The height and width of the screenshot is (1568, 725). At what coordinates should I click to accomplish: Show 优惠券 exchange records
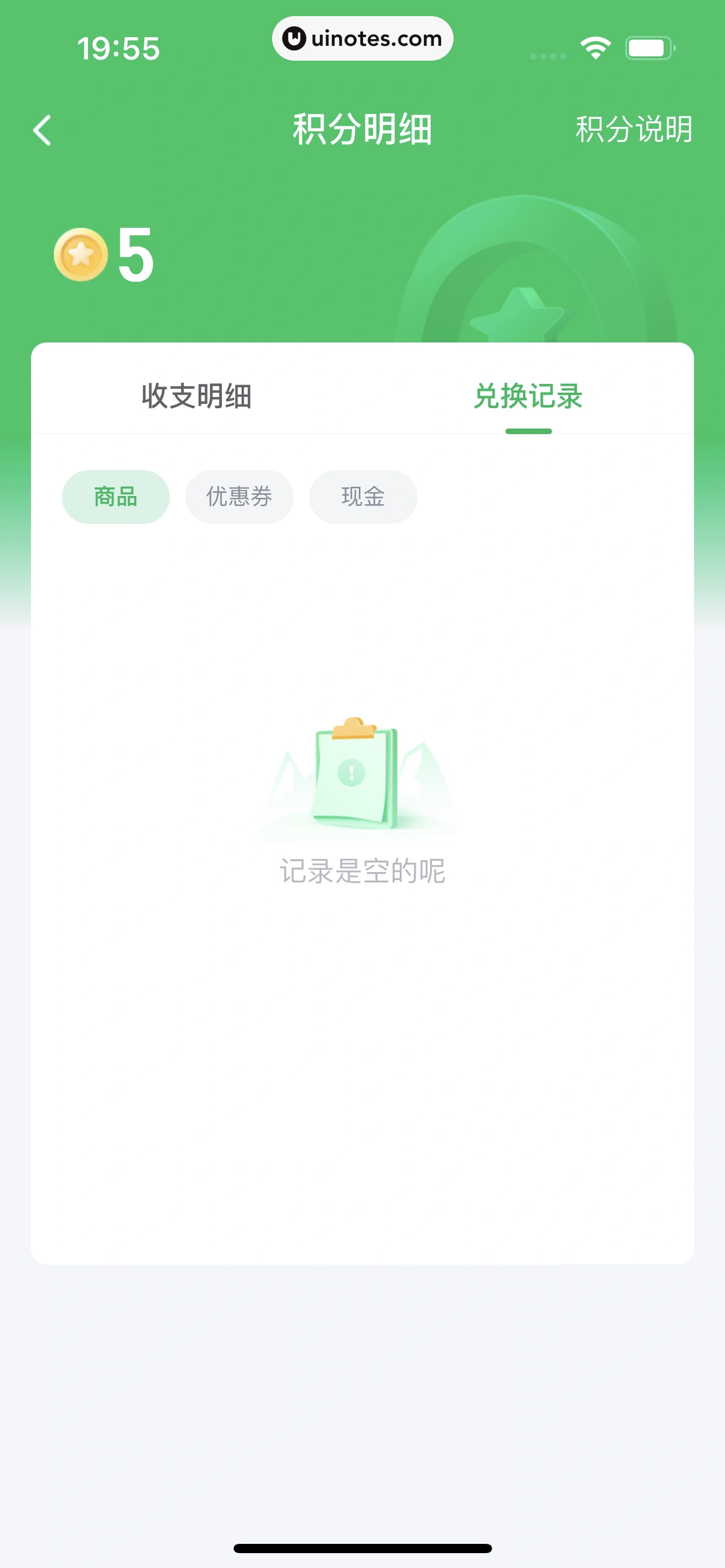(x=239, y=497)
